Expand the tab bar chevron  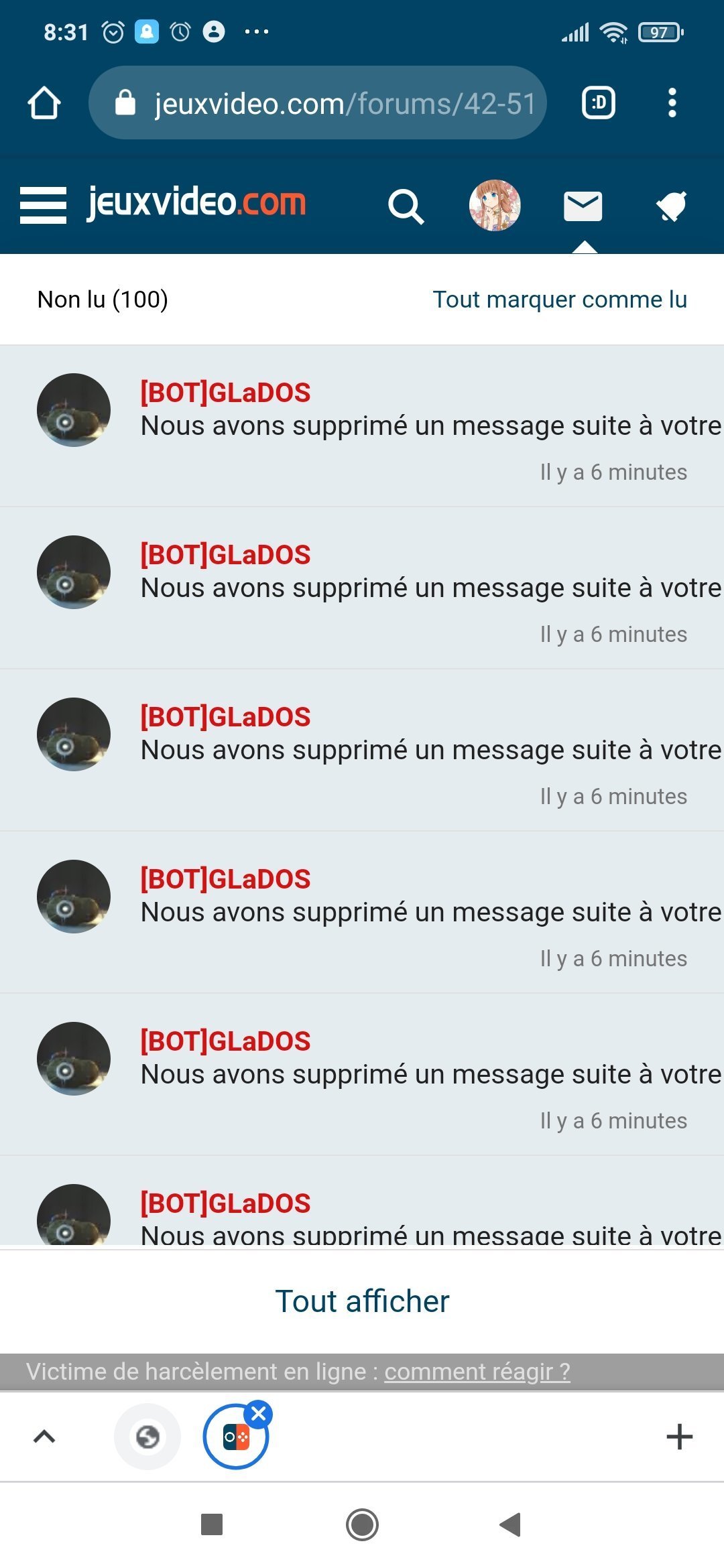tap(44, 1437)
